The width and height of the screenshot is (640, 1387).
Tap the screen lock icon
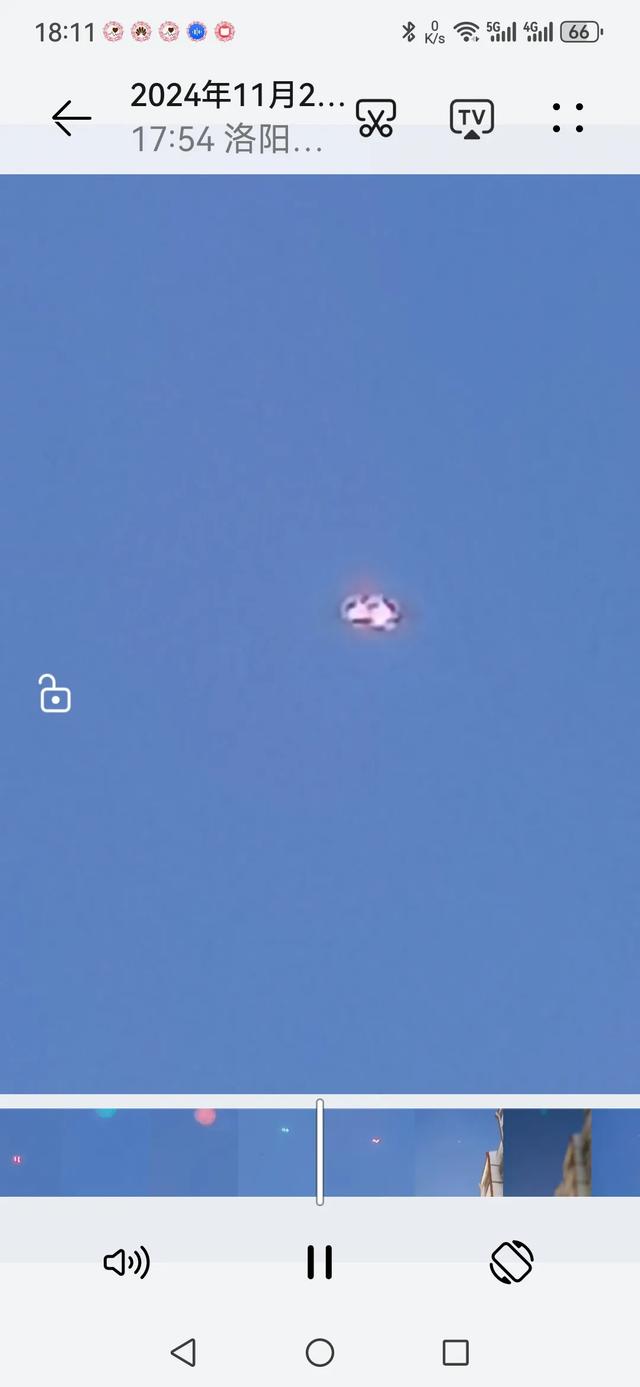point(55,694)
